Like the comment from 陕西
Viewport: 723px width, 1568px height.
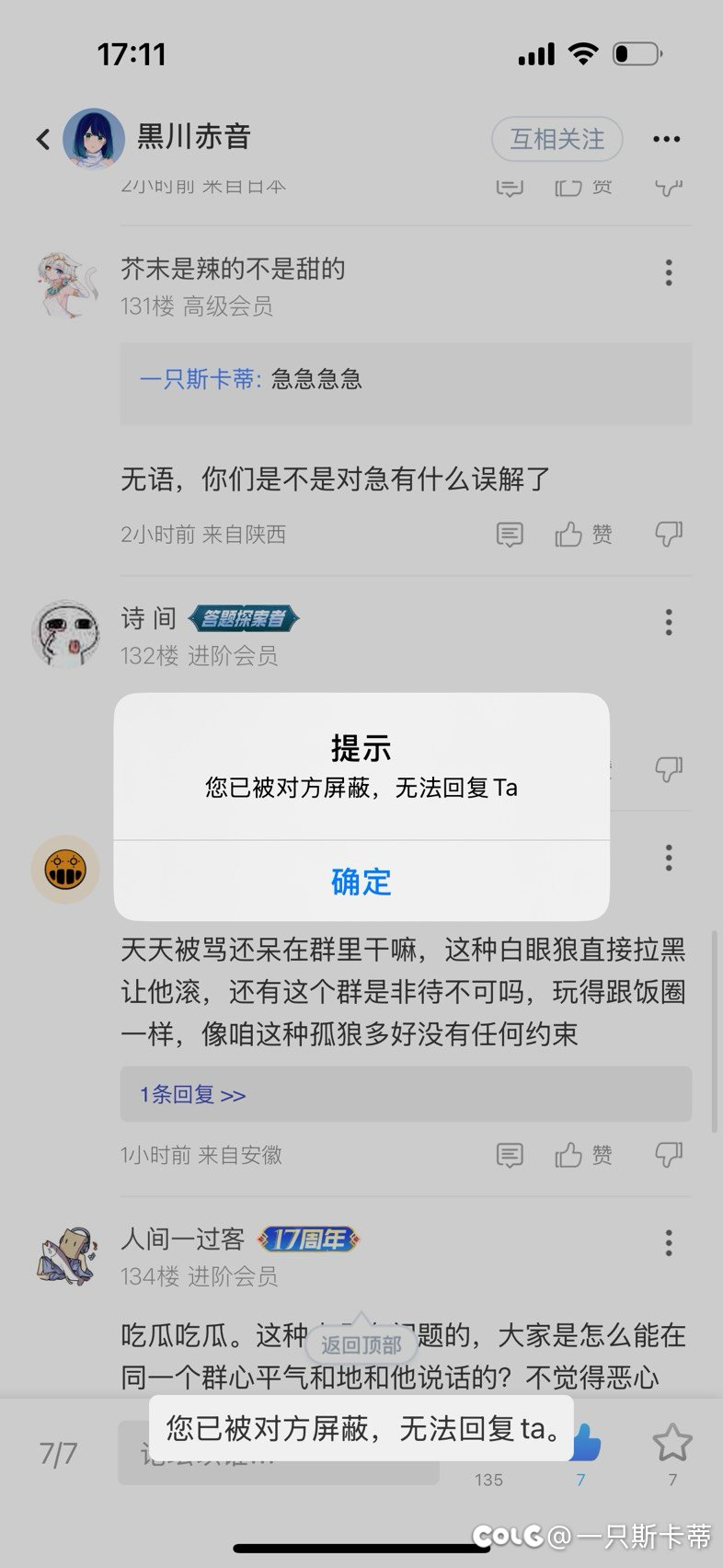pos(583,535)
